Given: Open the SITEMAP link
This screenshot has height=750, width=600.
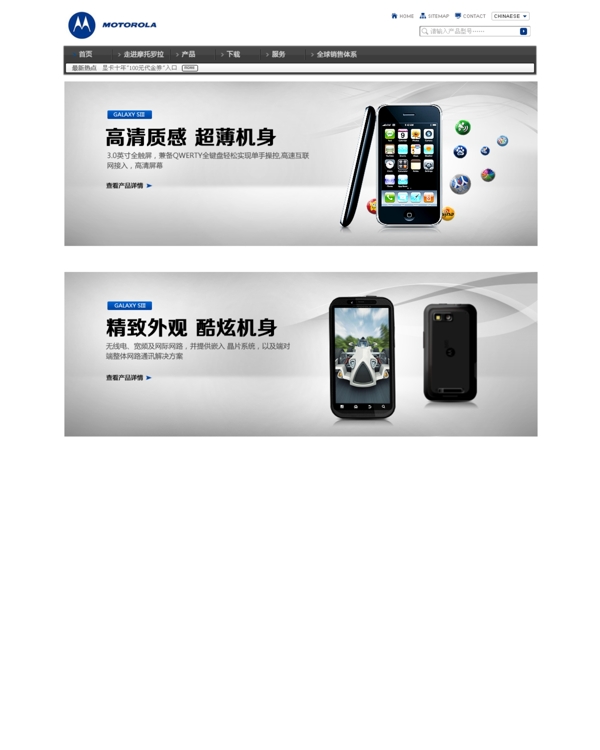Looking at the screenshot, I should [435, 16].
